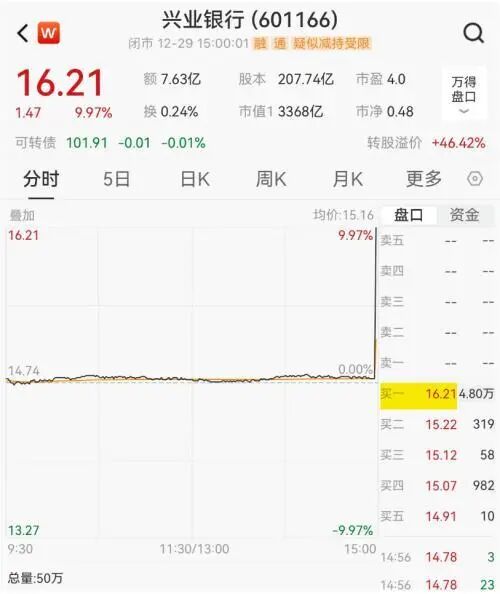Select the 分时 chart tab
Image resolution: width=500 pixels, height=594 pixels.
[41, 179]
